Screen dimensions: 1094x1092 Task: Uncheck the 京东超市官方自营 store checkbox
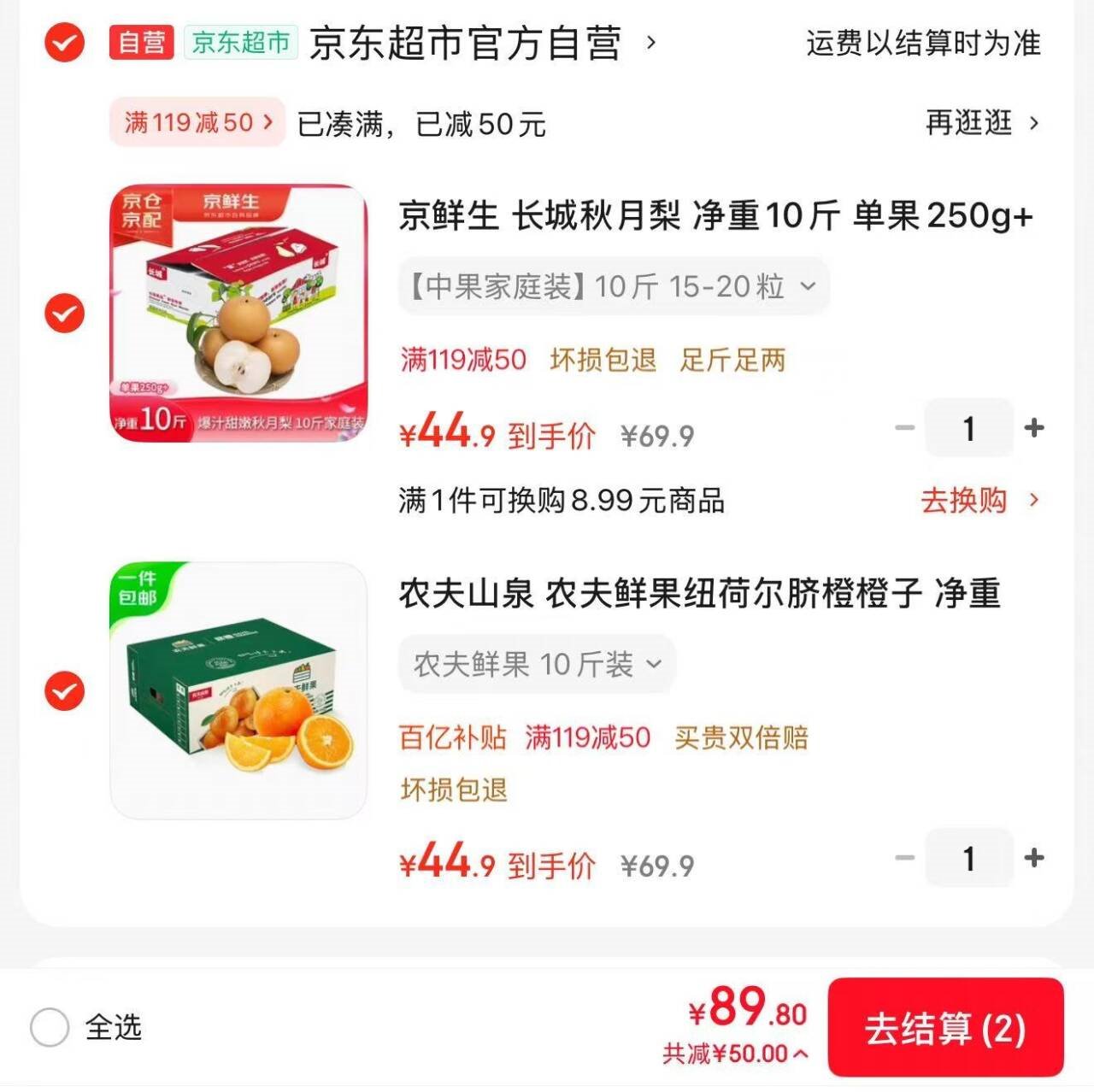[64, 43]
